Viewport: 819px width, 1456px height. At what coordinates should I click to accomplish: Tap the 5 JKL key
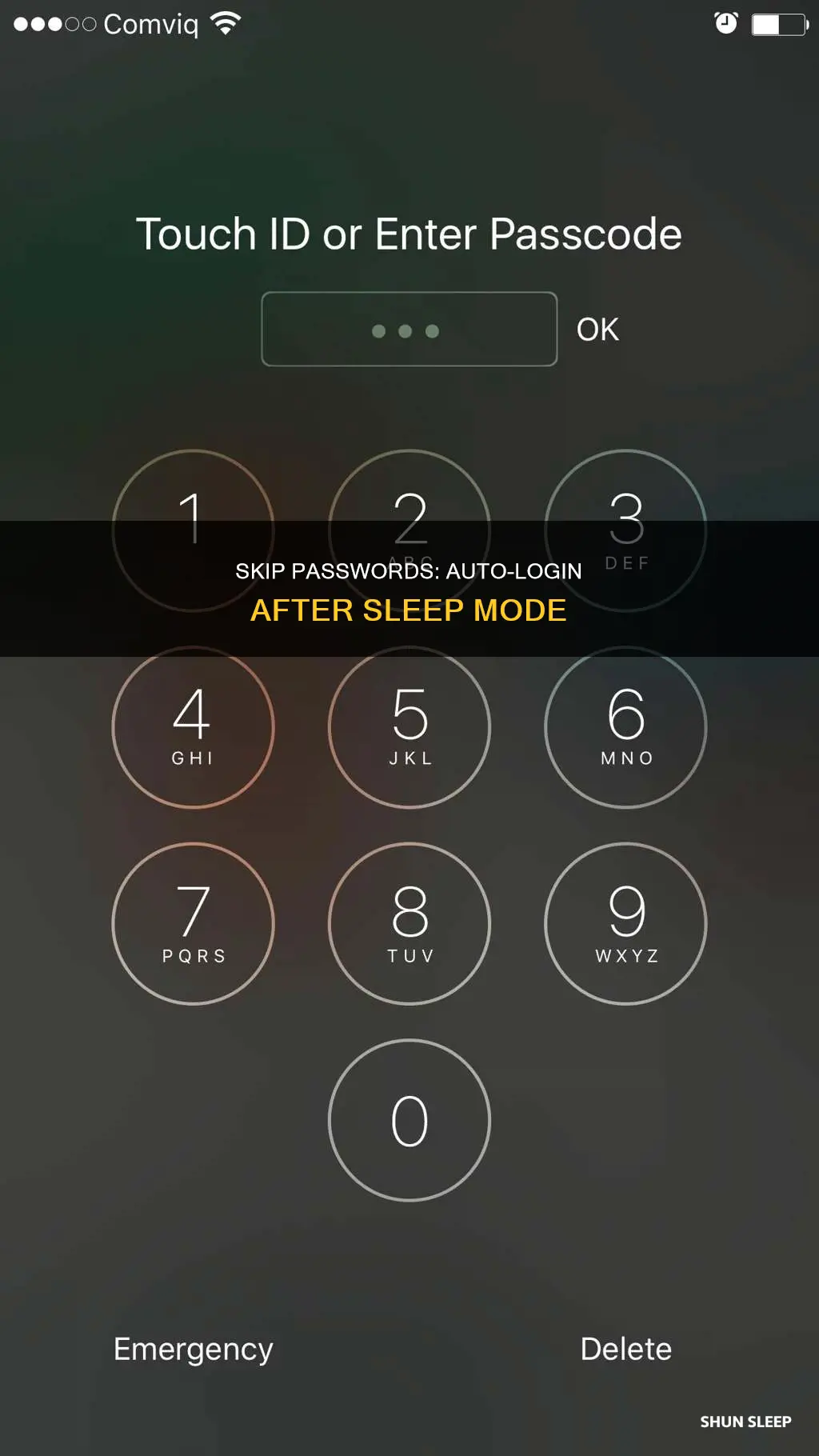coord(409,727)
